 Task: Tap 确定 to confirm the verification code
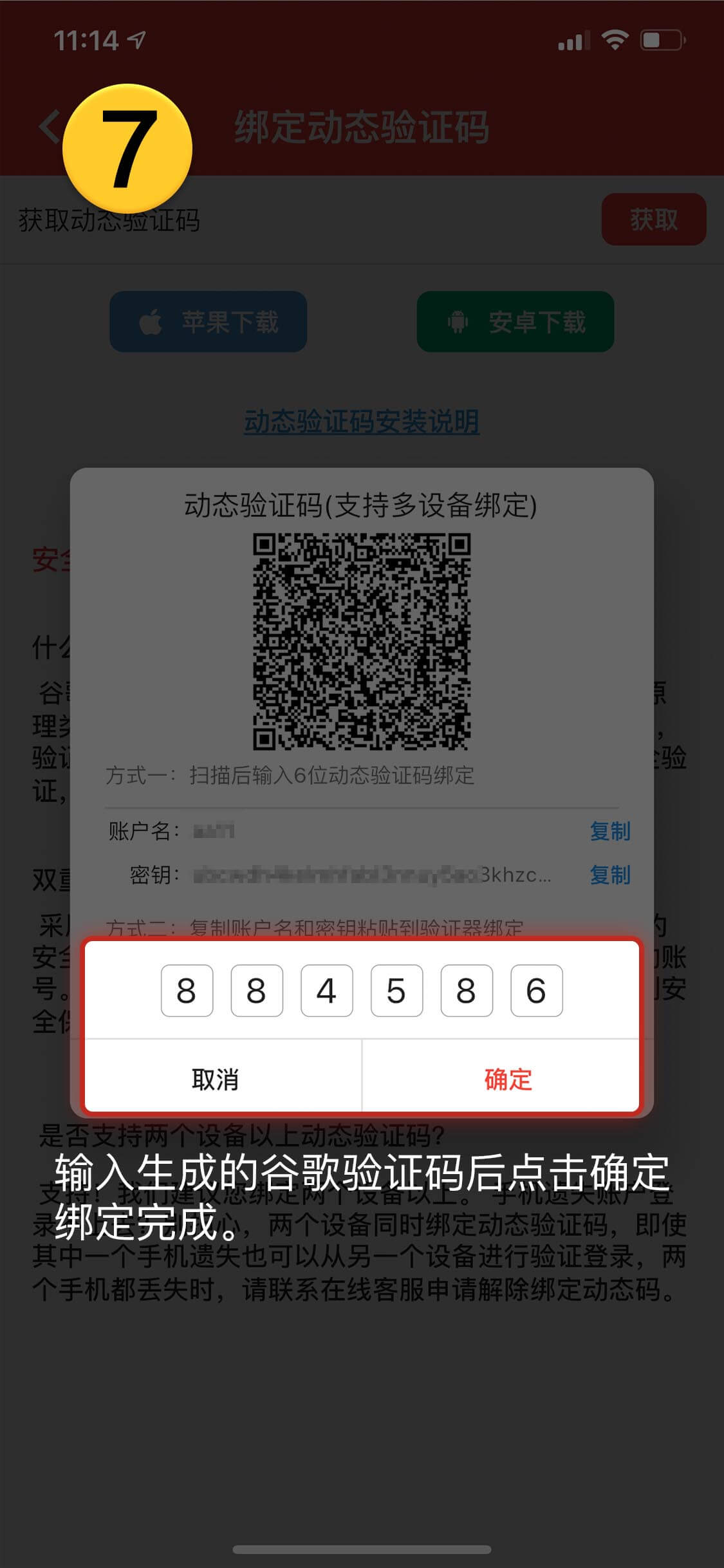point(507,1079)
